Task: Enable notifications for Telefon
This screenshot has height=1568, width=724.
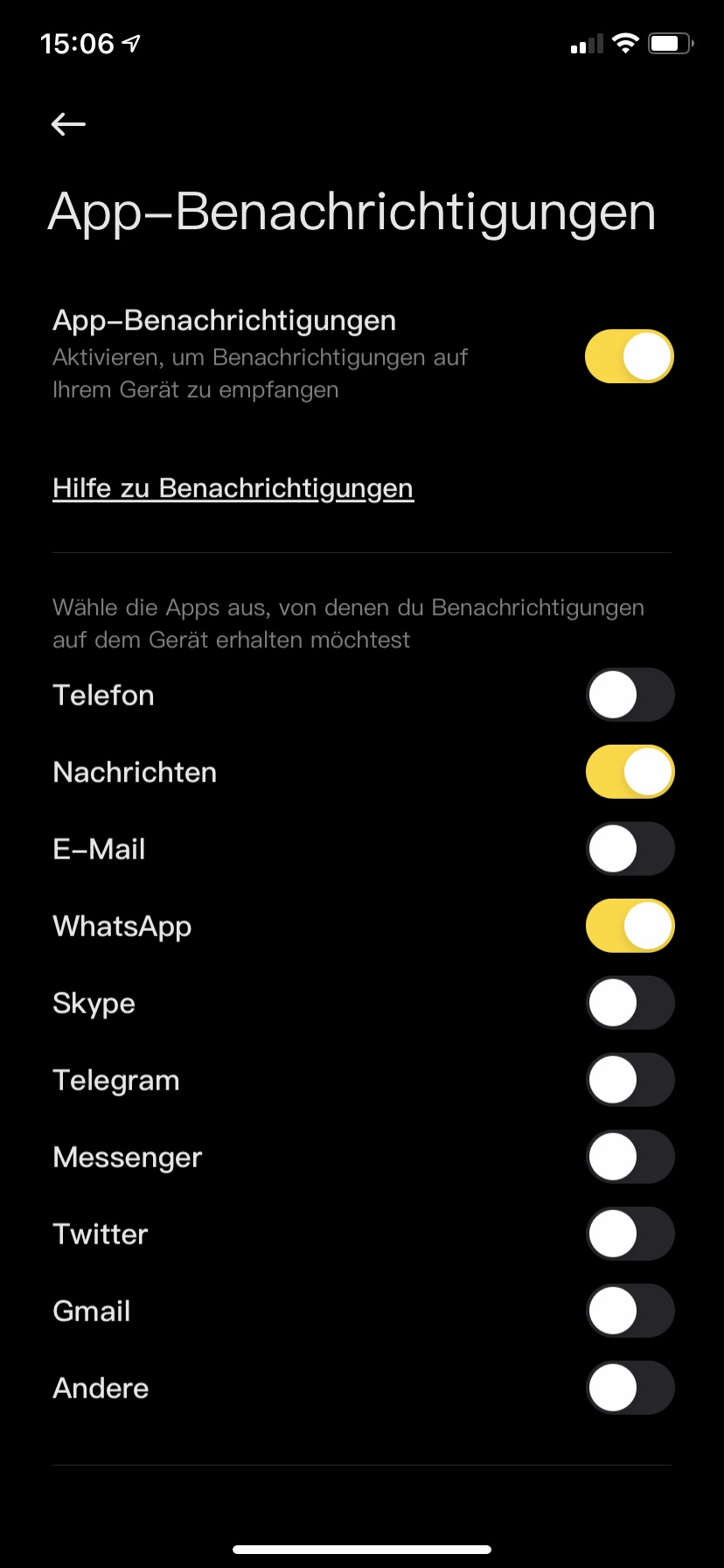Action: click(x=630, y=695)
